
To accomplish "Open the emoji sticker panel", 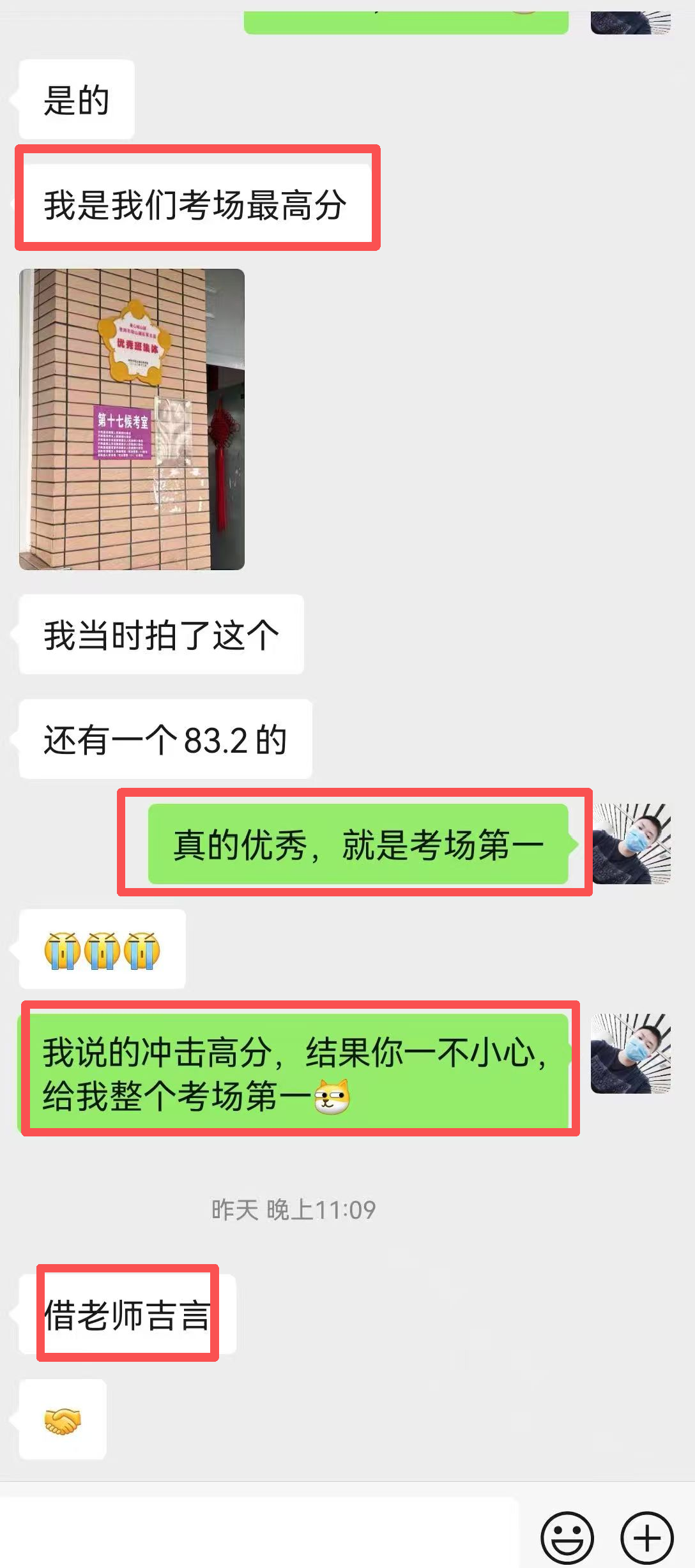I will [x=567, y=1537].
